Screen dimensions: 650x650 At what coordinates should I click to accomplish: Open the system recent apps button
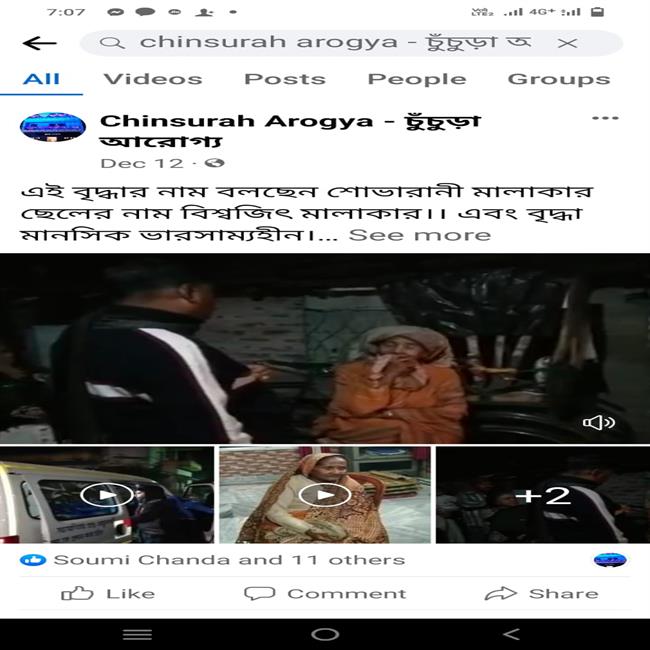point(137,634)
